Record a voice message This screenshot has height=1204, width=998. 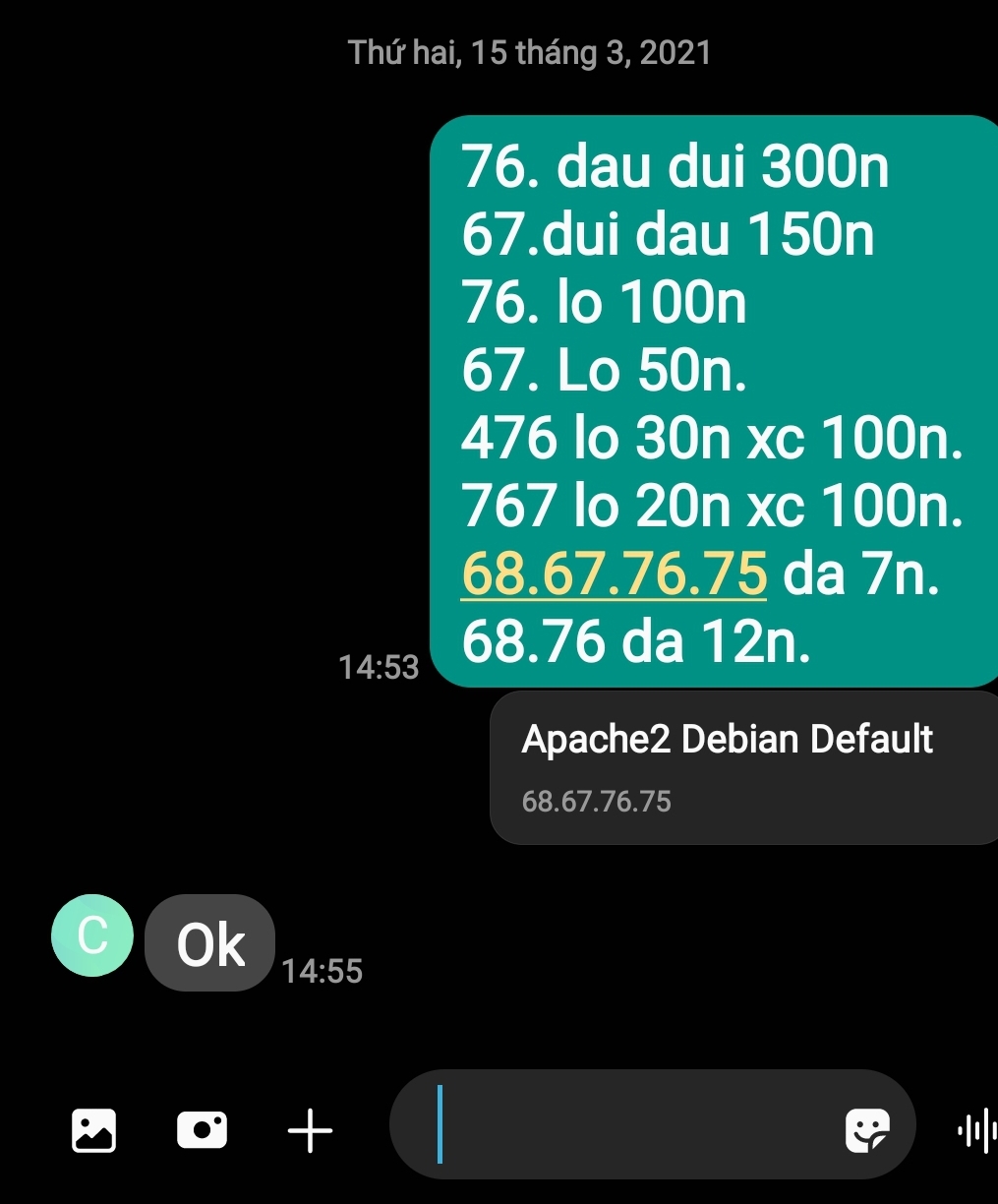point(975,1130)
